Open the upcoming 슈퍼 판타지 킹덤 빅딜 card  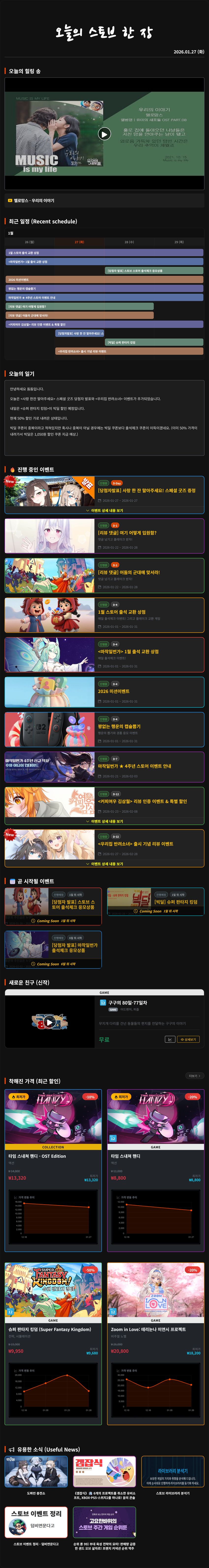(x=155, y=901)
